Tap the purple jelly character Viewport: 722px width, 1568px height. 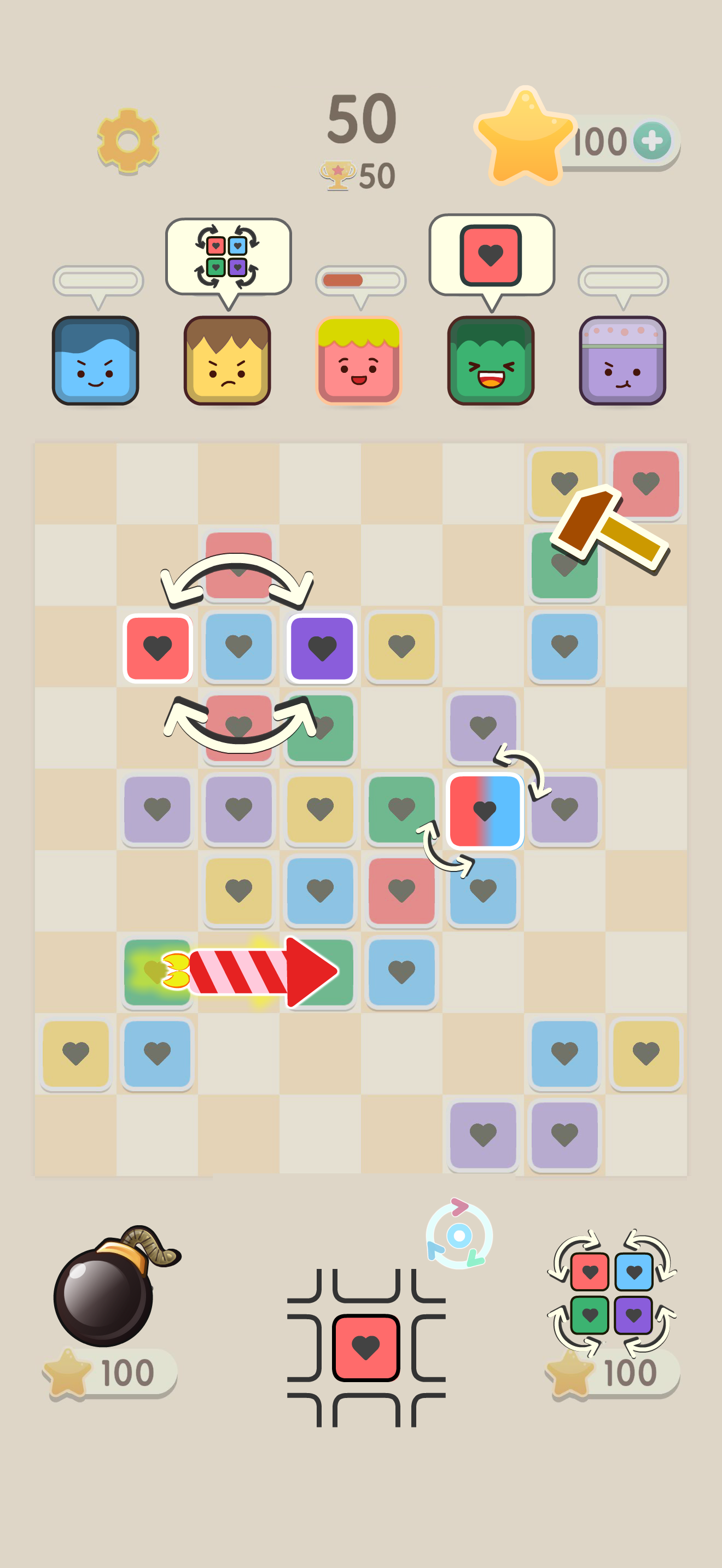coord(622,360)
